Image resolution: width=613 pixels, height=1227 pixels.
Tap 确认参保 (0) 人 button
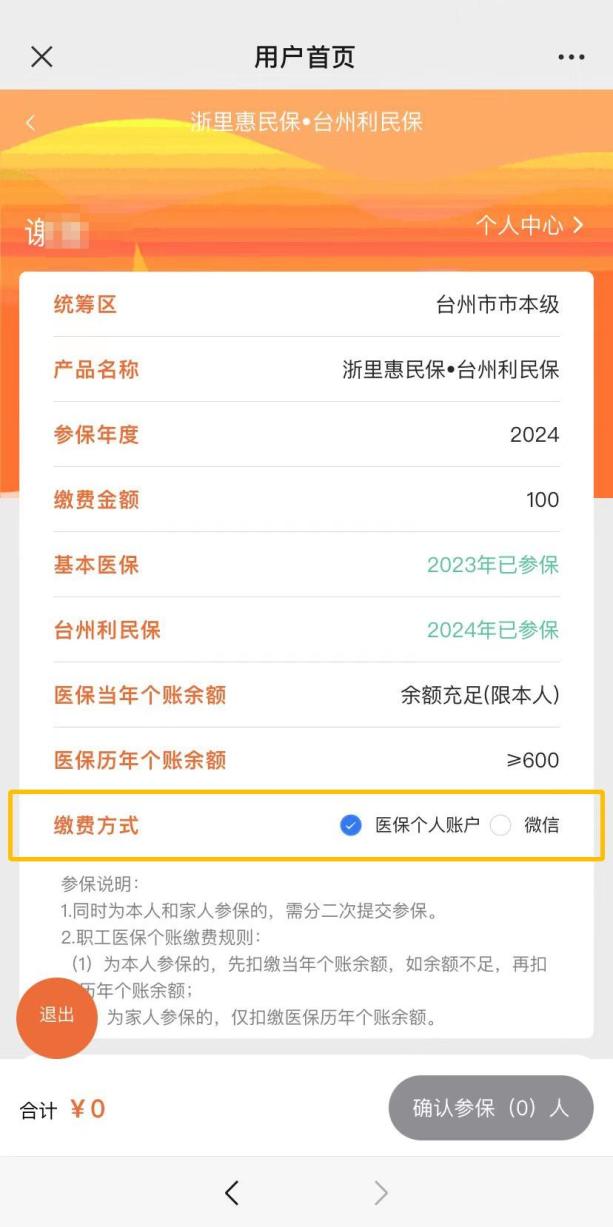tap(490, 1108)
